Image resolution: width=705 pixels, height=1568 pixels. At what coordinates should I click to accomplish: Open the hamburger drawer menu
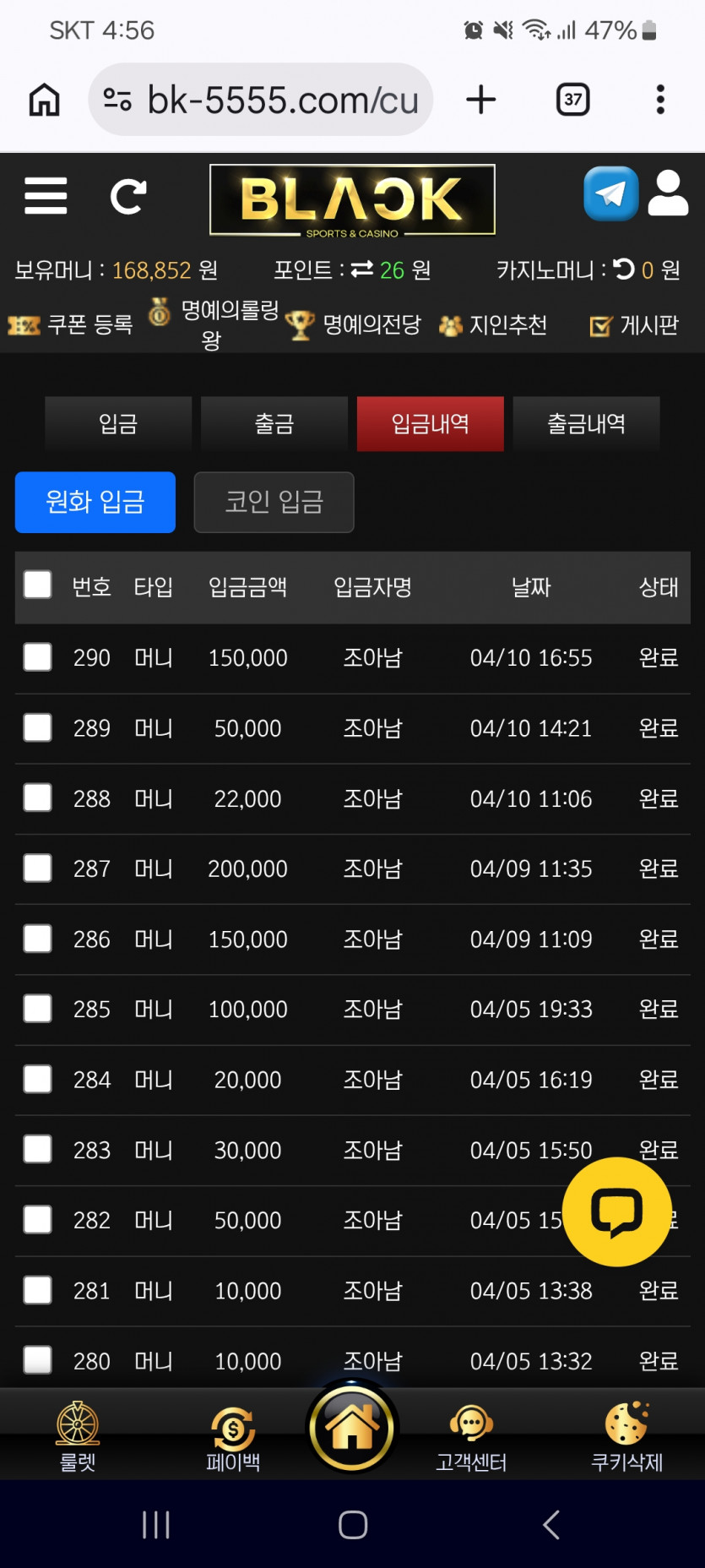tap(46, 196)
